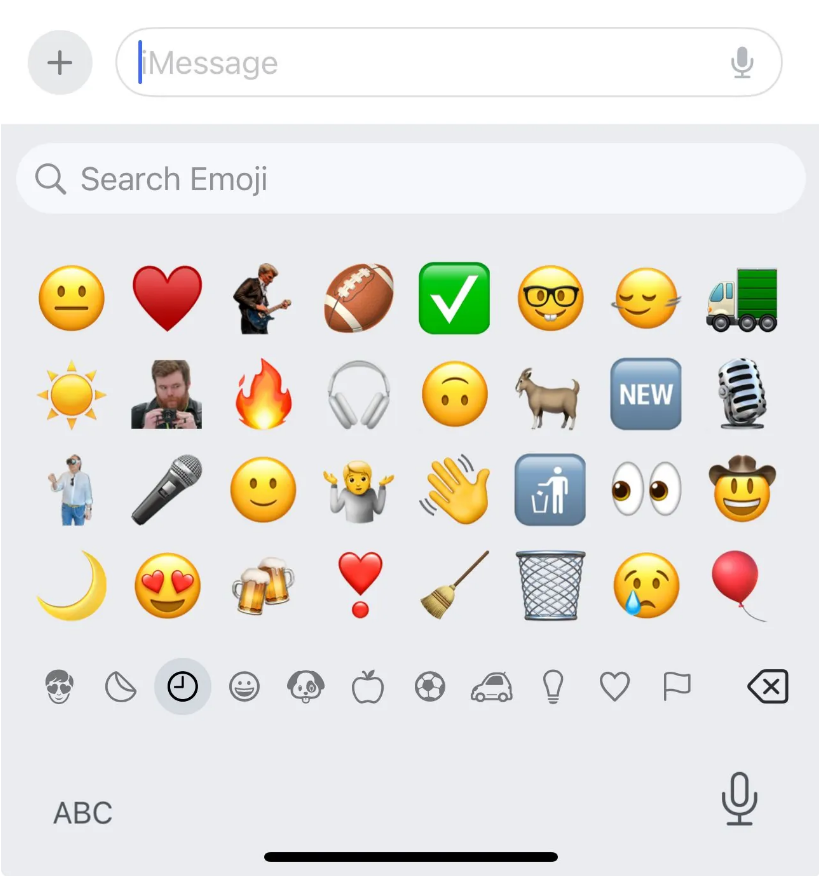Focus the iMessage text field
Viewport: 819px width, 876px height.
420,63
